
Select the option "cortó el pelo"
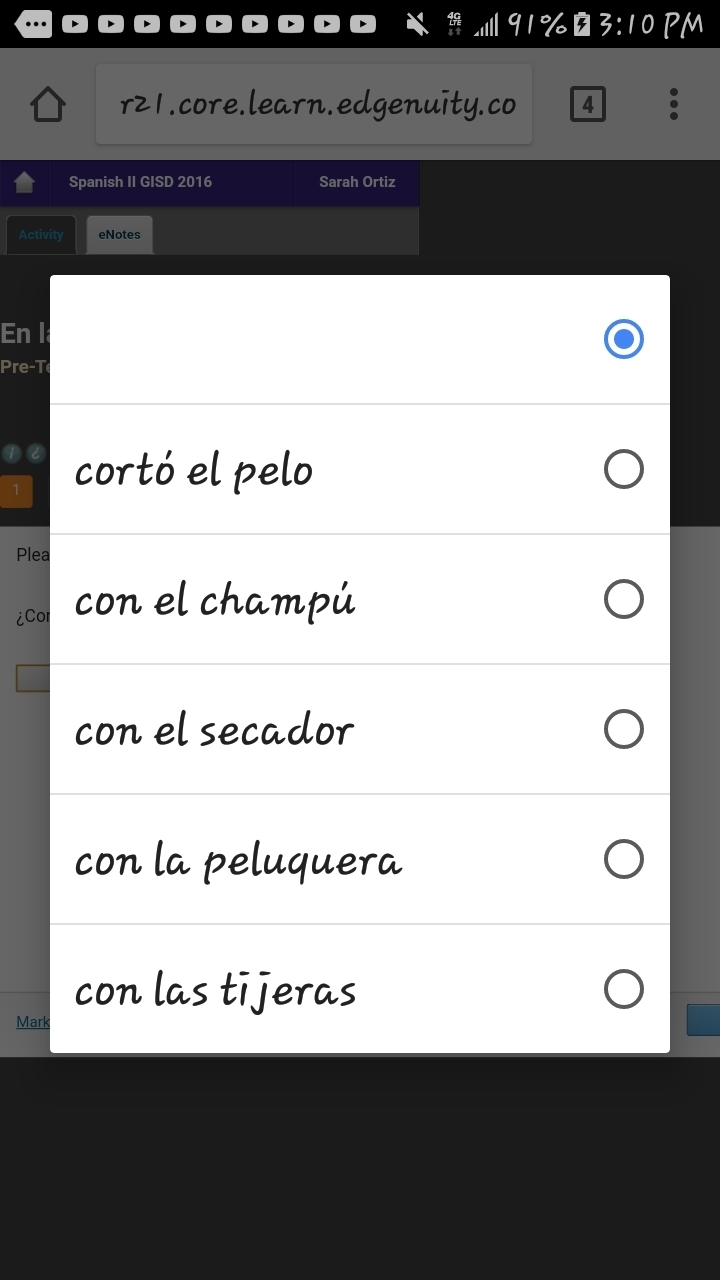(360, 470)
